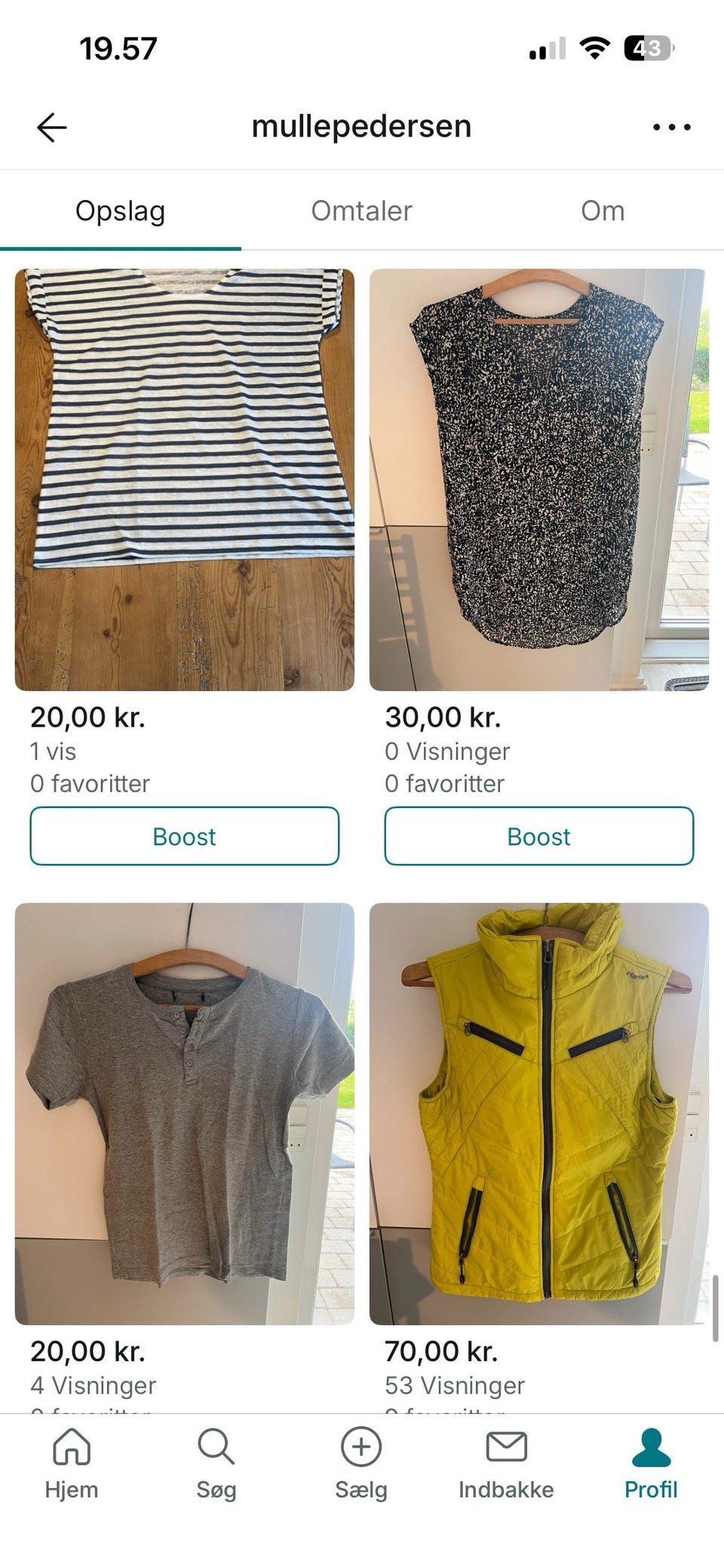Tap the battery indicator showing 43
This screenshot has height=1568, width=724.
pos(646,49)
